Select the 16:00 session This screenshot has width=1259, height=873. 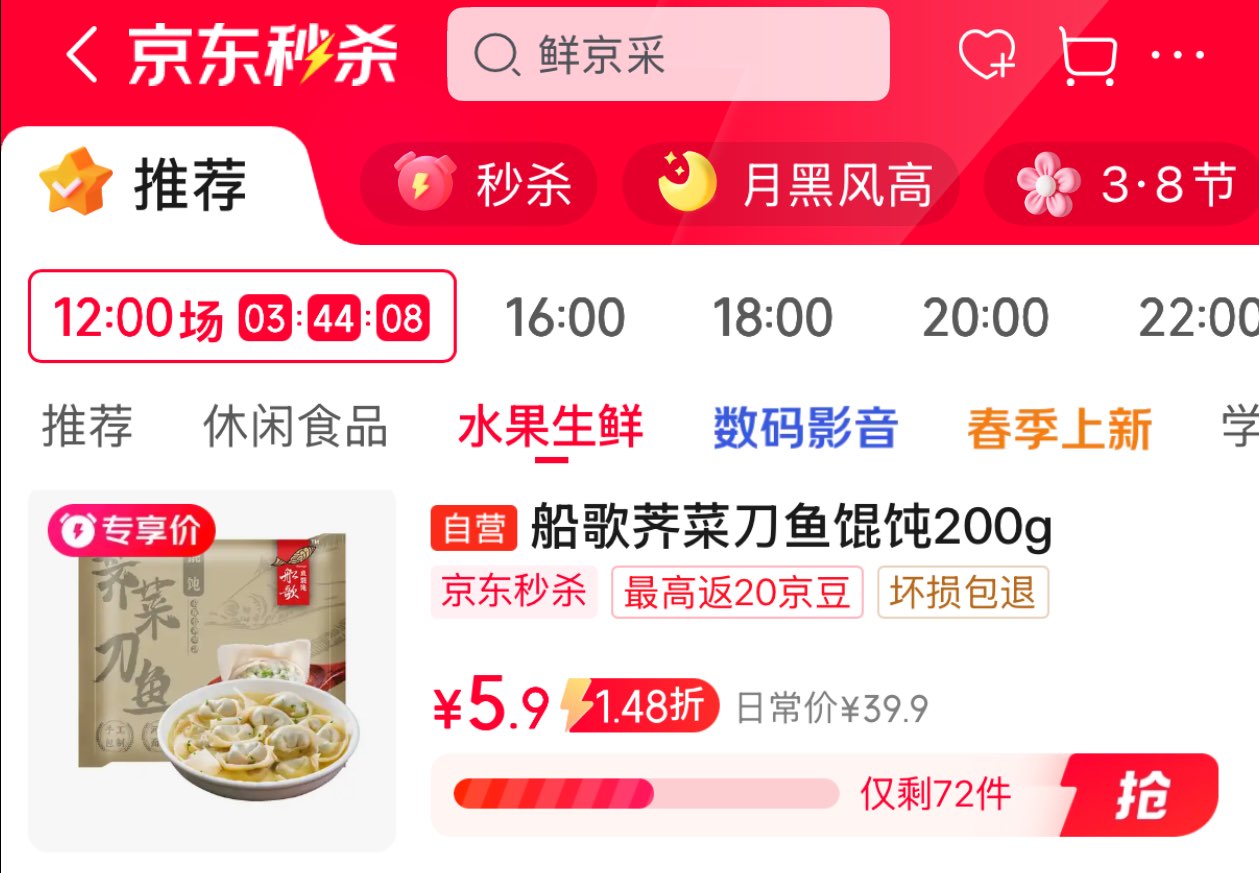pyautogui.click(x=565, y=318)
